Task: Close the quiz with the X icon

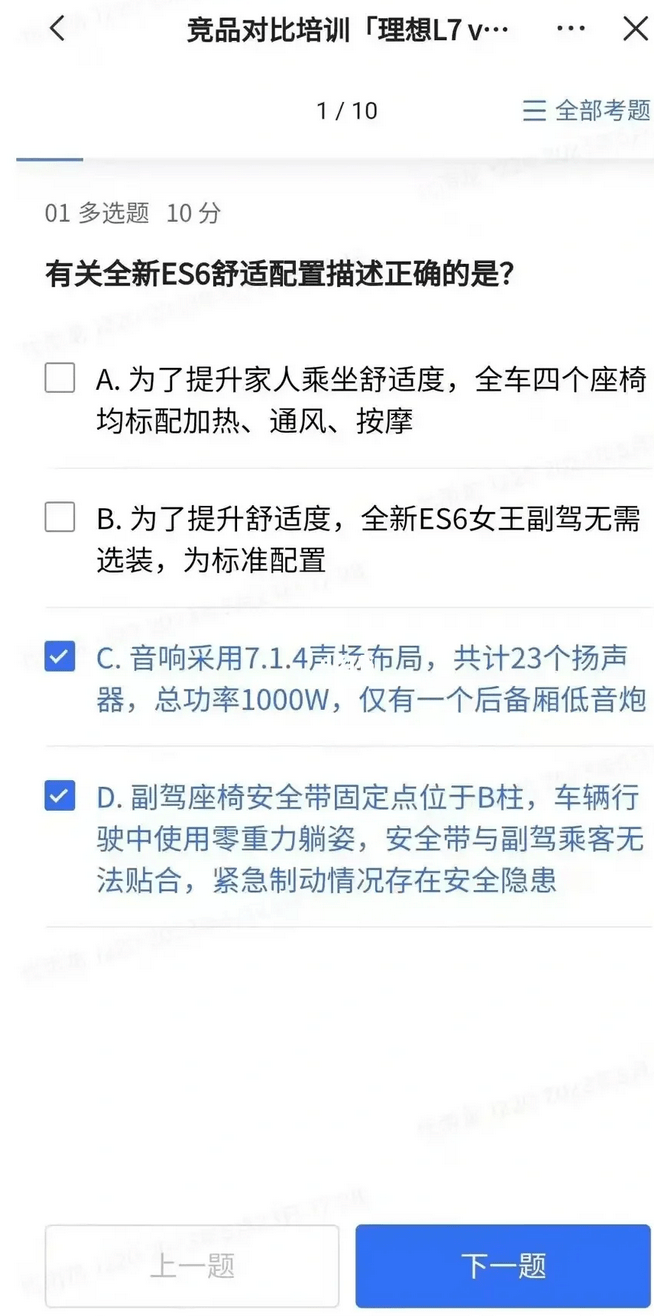Action: 635,29
